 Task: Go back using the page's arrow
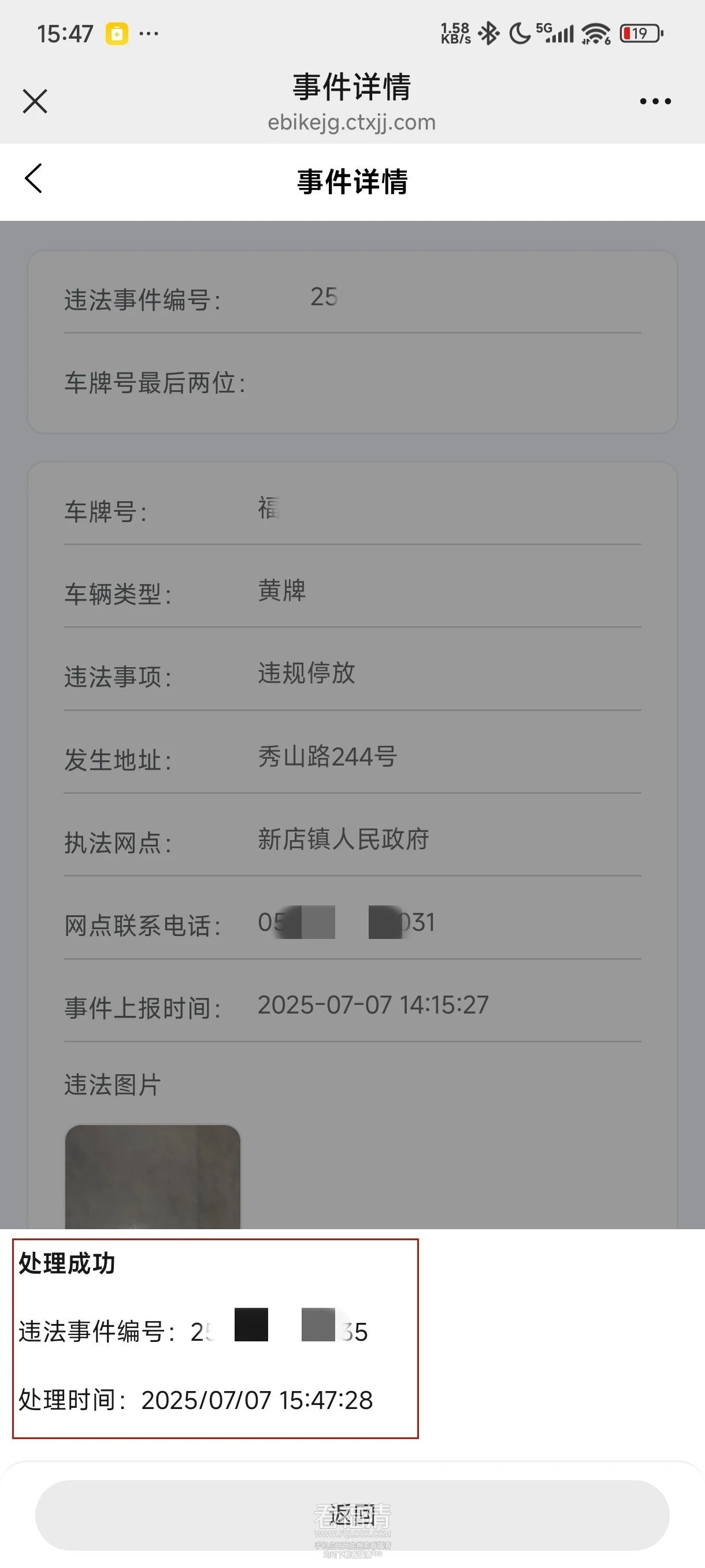click(x=34, y=179)
